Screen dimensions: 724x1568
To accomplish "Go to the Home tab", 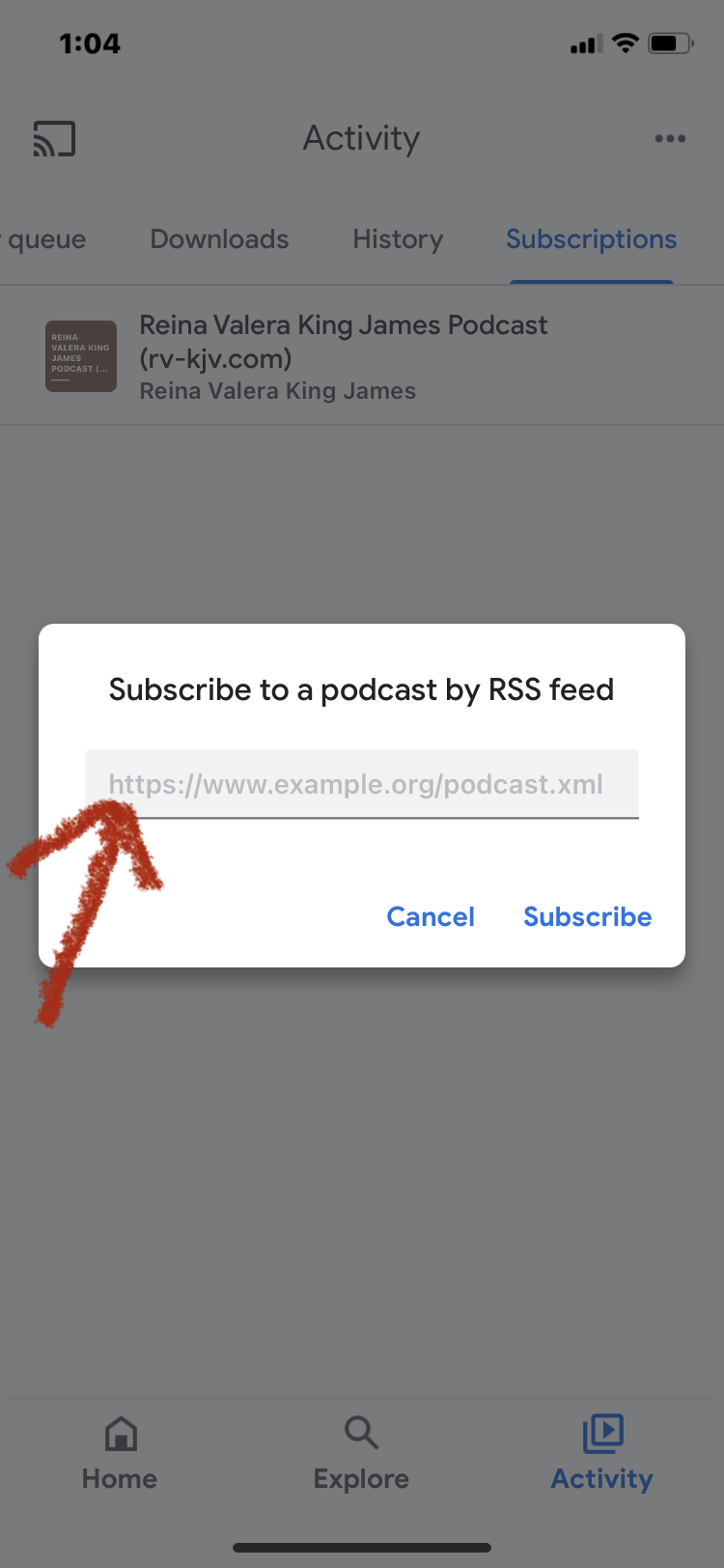I will click(x=120, y=1453).
